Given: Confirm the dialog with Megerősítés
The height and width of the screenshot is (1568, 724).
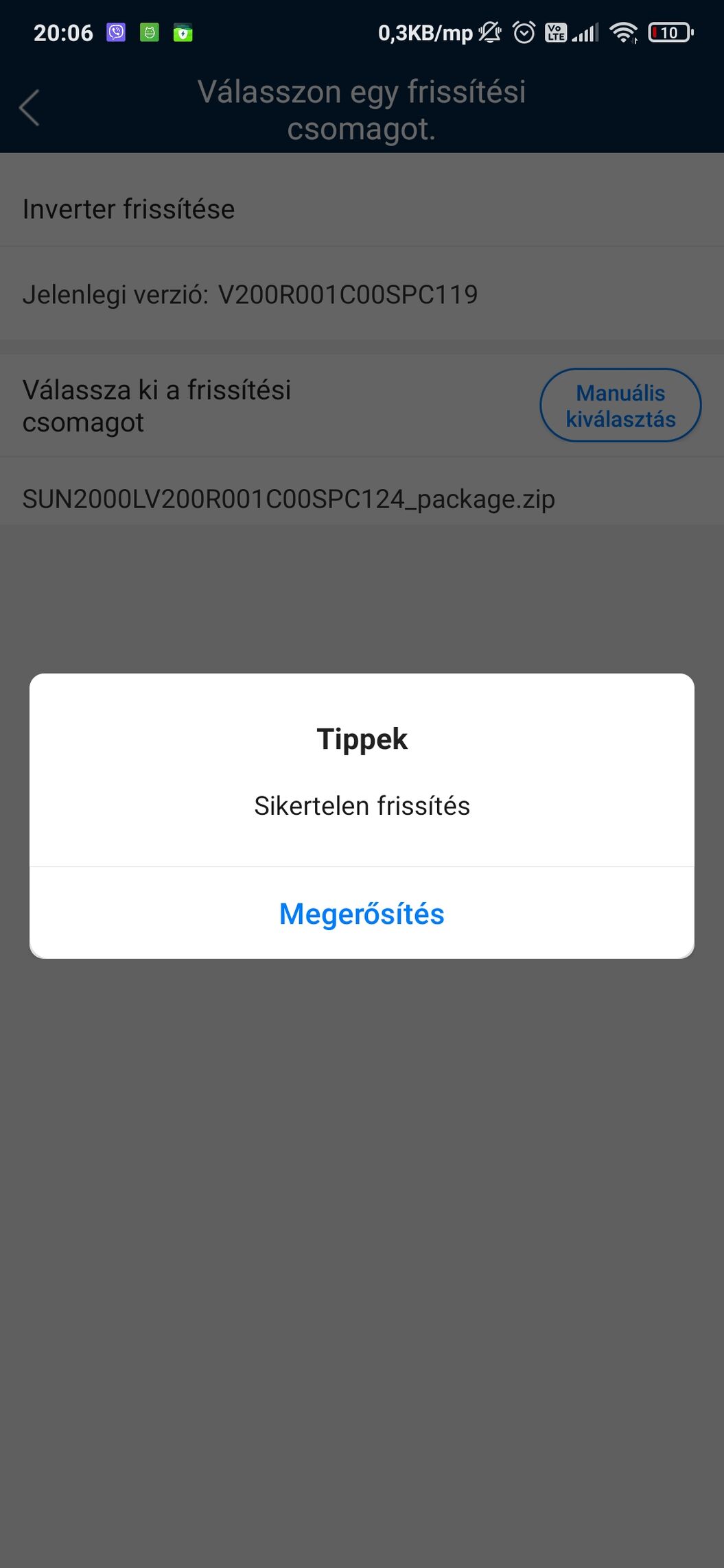Looking at the screenshot, I should point(362,913).
